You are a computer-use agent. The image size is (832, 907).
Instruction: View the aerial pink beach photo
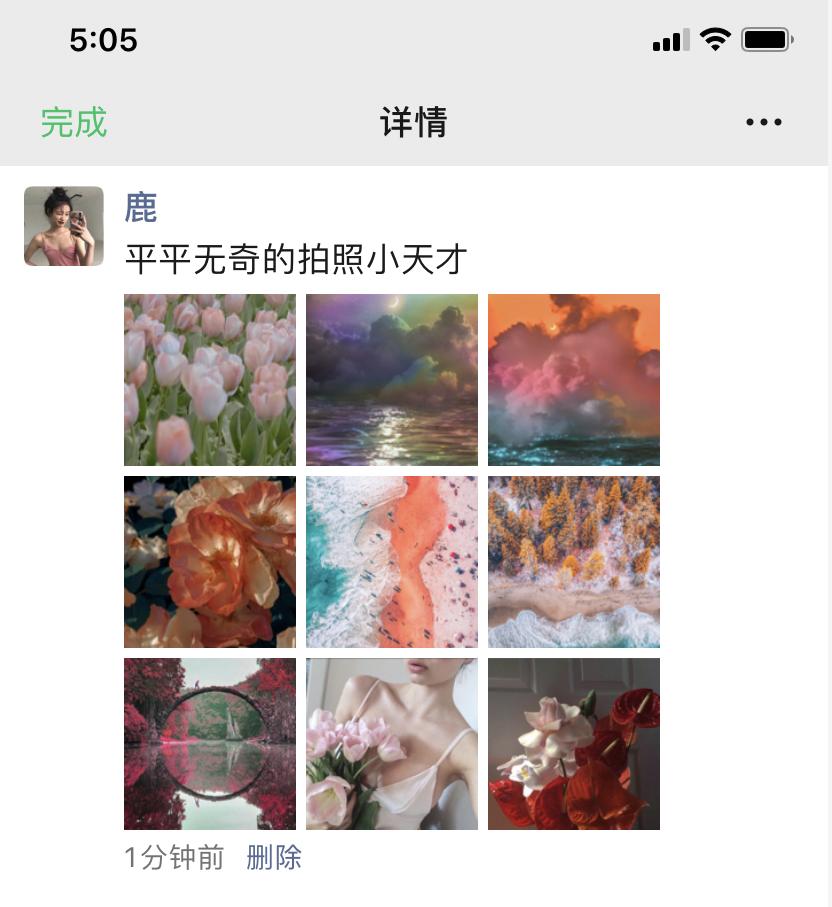(391, 562)
